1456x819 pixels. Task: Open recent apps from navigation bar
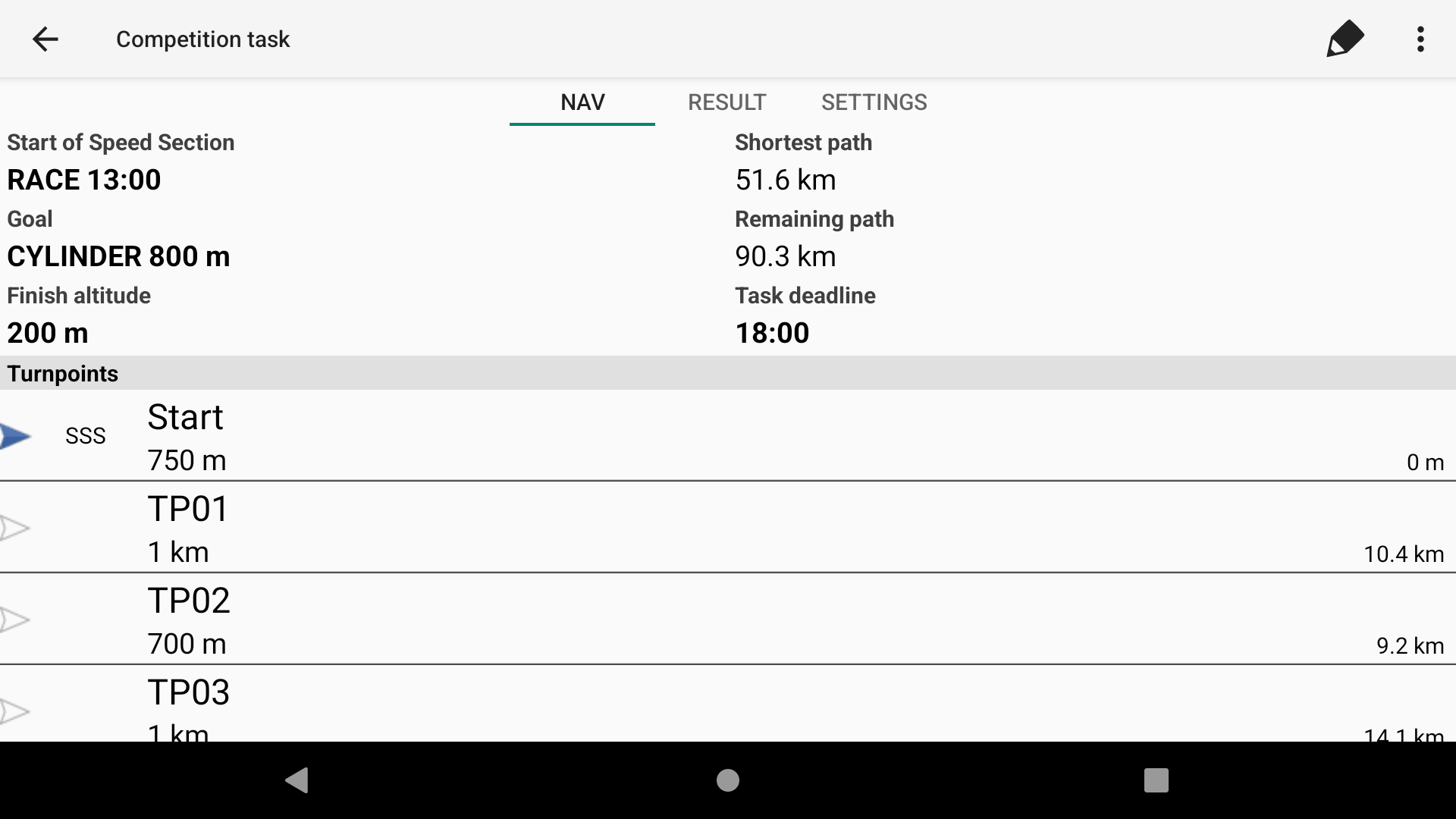pos(1156,780)
